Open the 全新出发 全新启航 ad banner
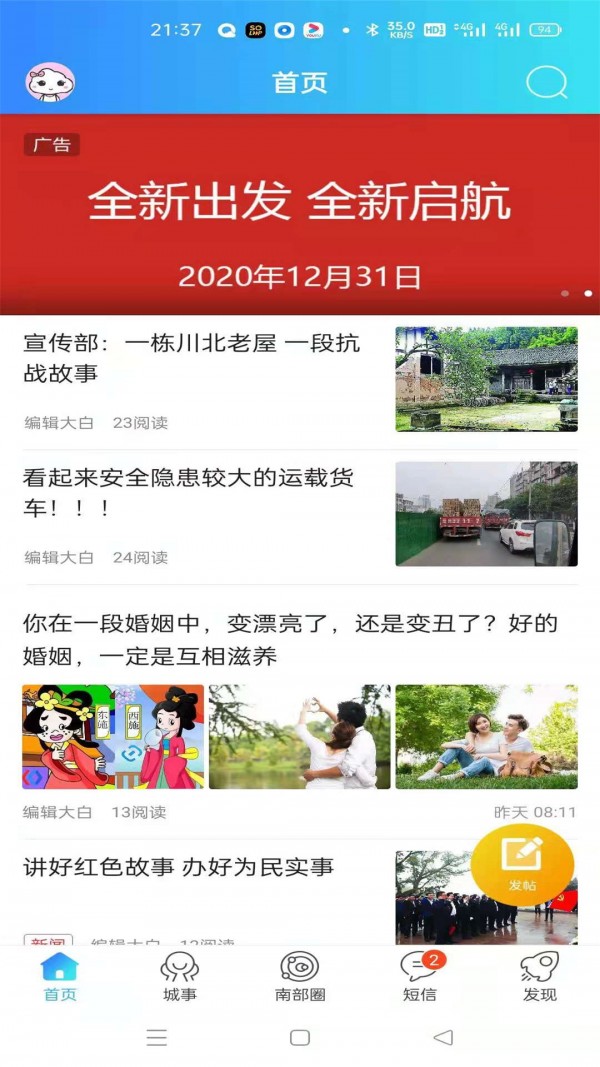 tap(300, 215)
